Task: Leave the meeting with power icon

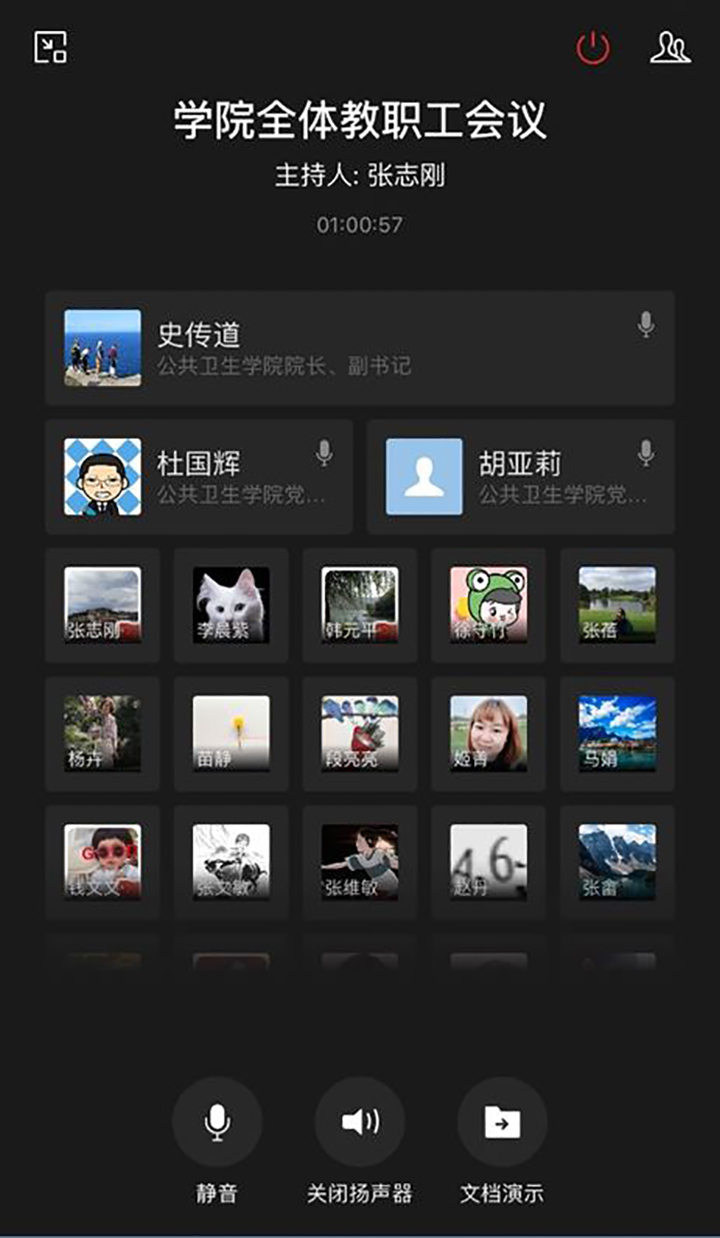Action: tap(593, 47)
